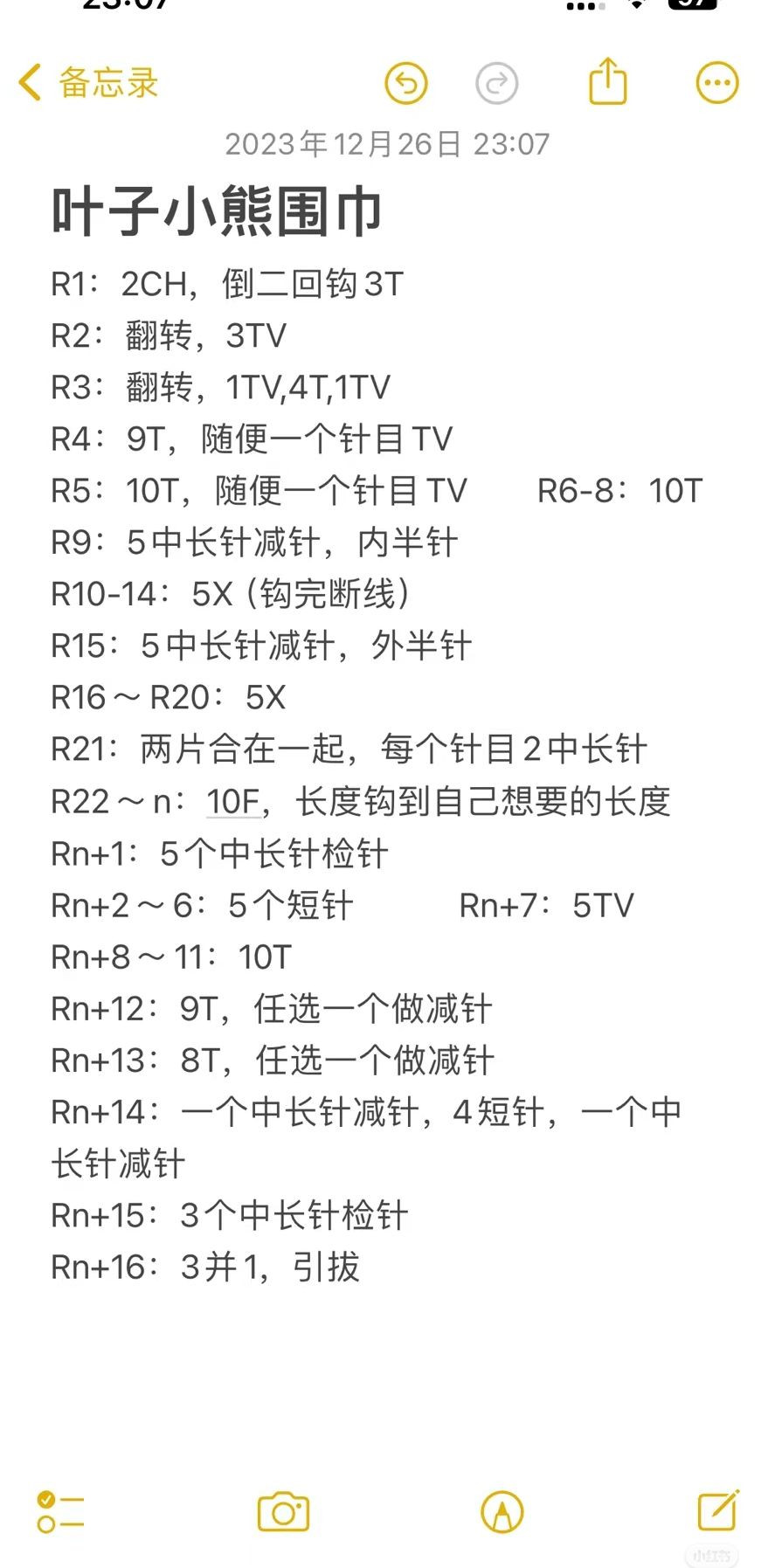Screen dimensions: 775x1568
Task: Add a checklist to the note
Action: click(x=60, y=1512)
